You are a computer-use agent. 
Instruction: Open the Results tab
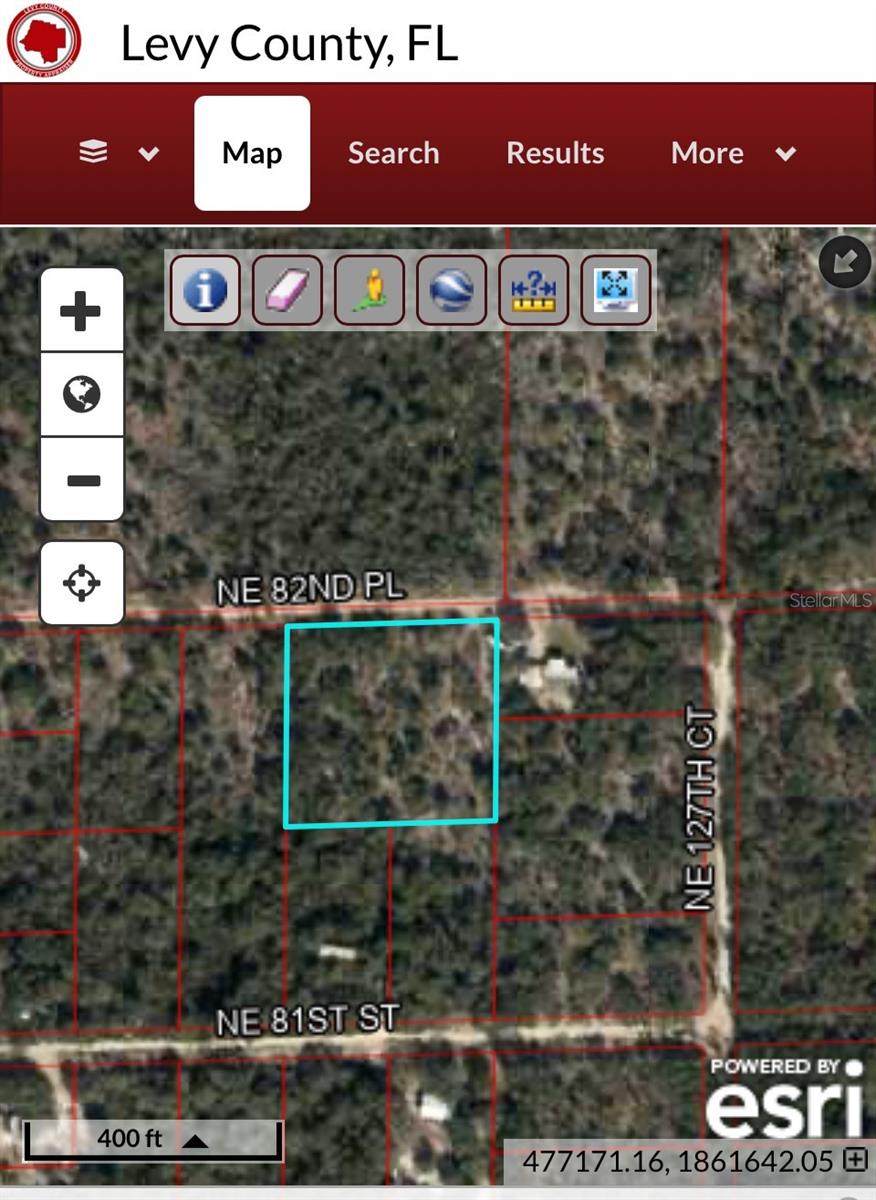(x=555, y=152)
